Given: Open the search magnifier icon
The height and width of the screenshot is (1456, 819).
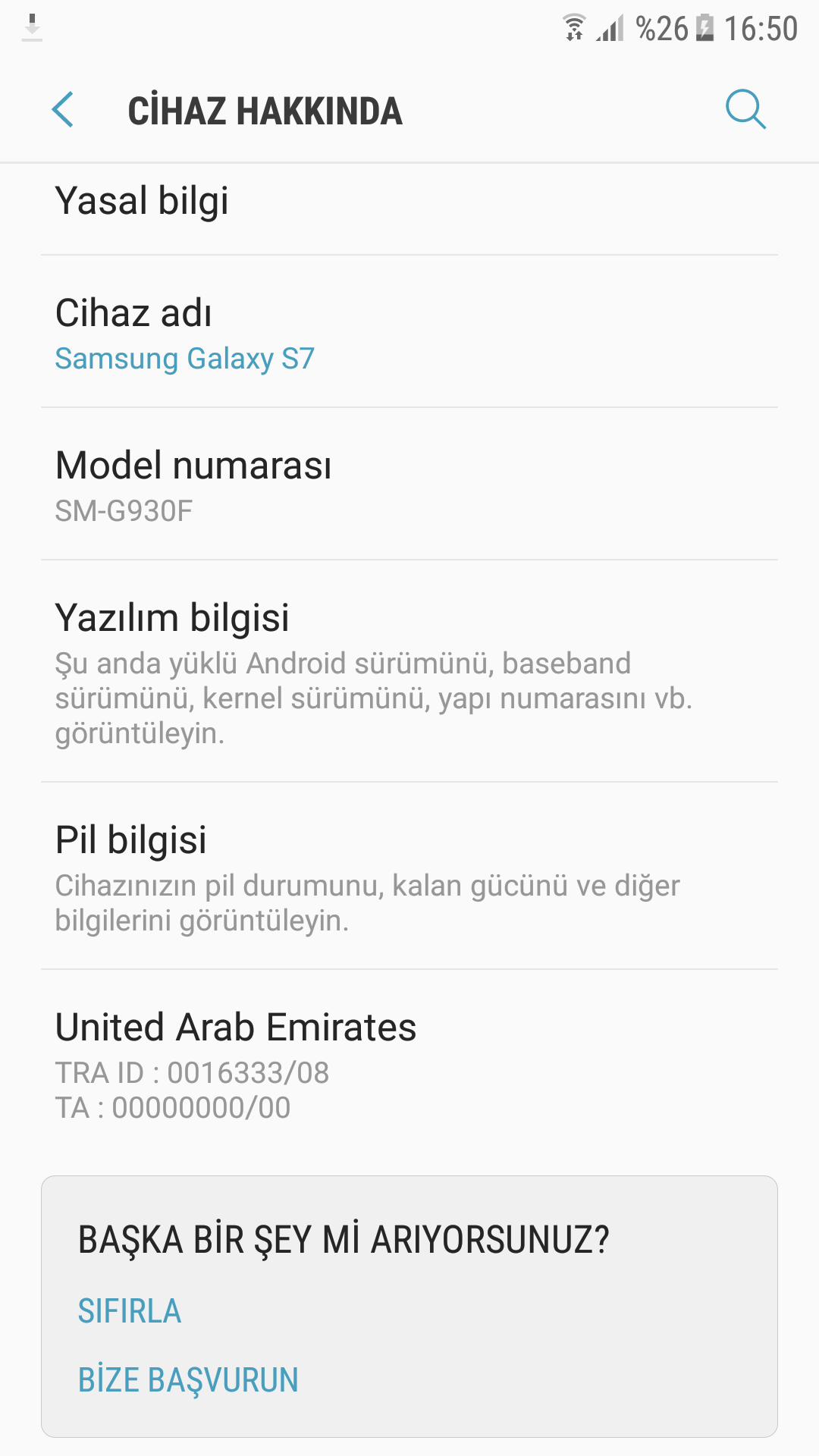Looking at the screenshot, I should [x=745, y=110].
